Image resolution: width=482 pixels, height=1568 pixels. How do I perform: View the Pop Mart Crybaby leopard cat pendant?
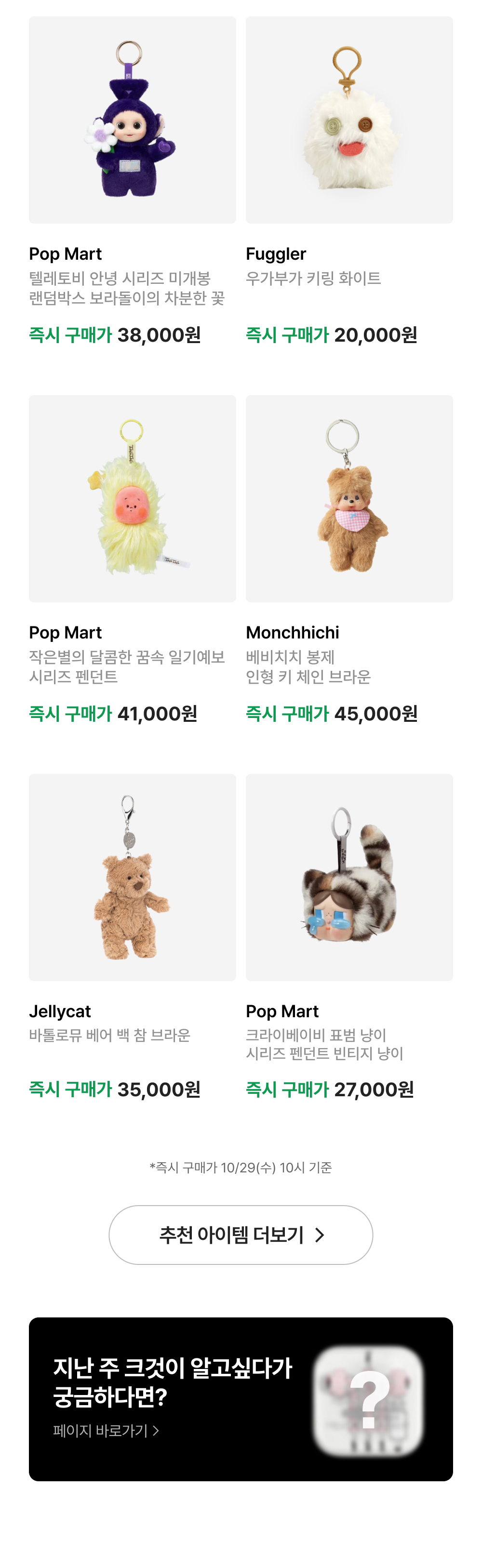tap(348, 877)
